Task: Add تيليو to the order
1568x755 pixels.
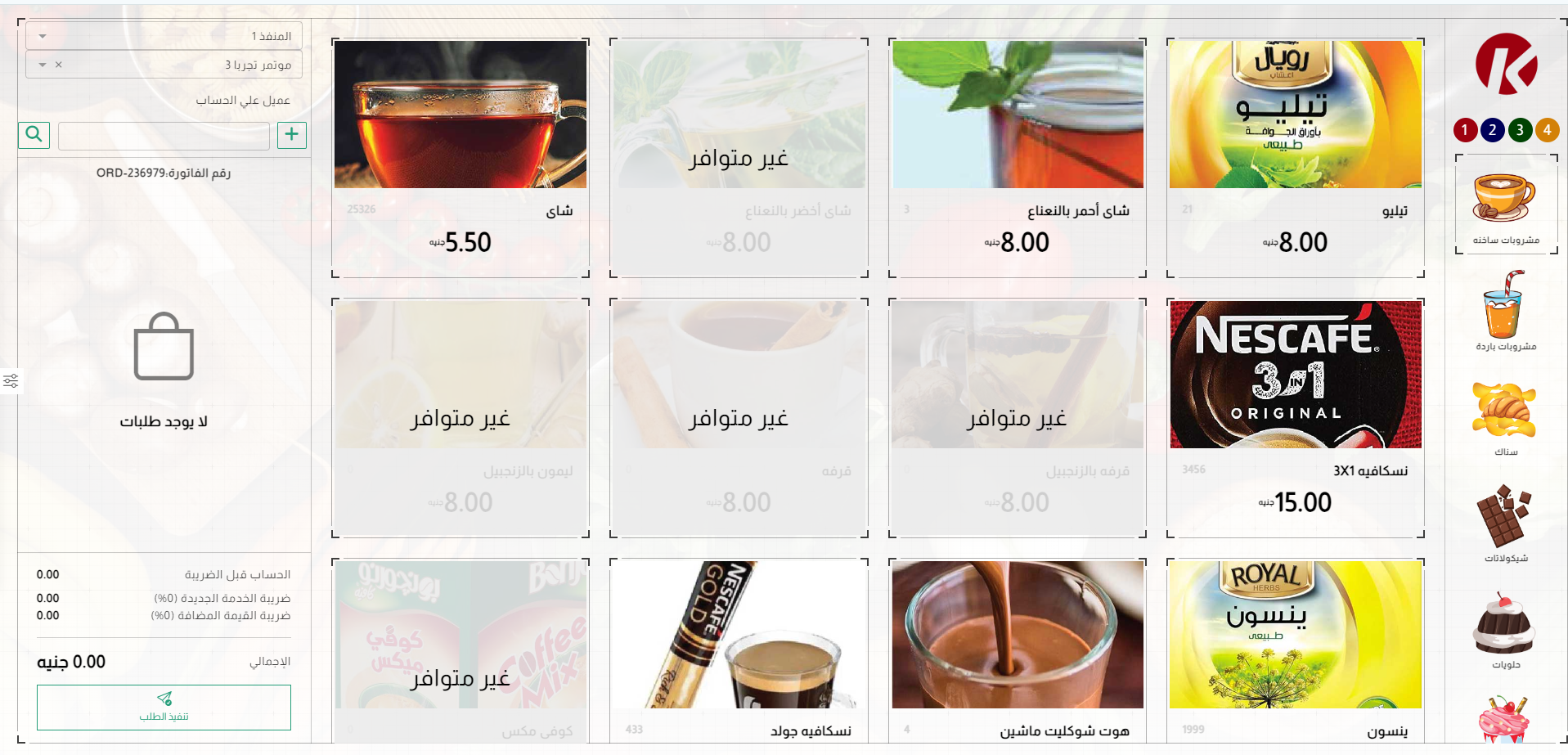Action: pyautogui.click(x=1295, y=157)
